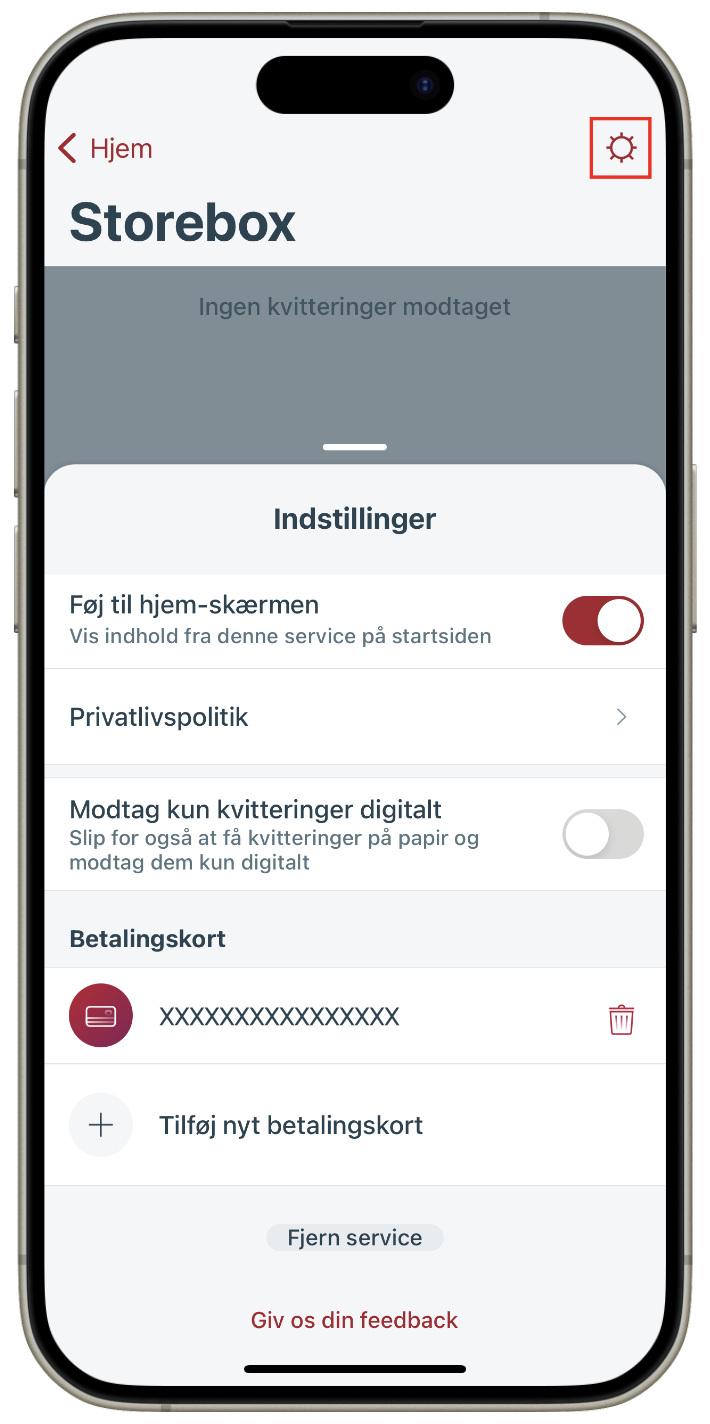Select Tilføj nyt betalingskort
Screen dimensions: 710x1424
(290, 1125)
